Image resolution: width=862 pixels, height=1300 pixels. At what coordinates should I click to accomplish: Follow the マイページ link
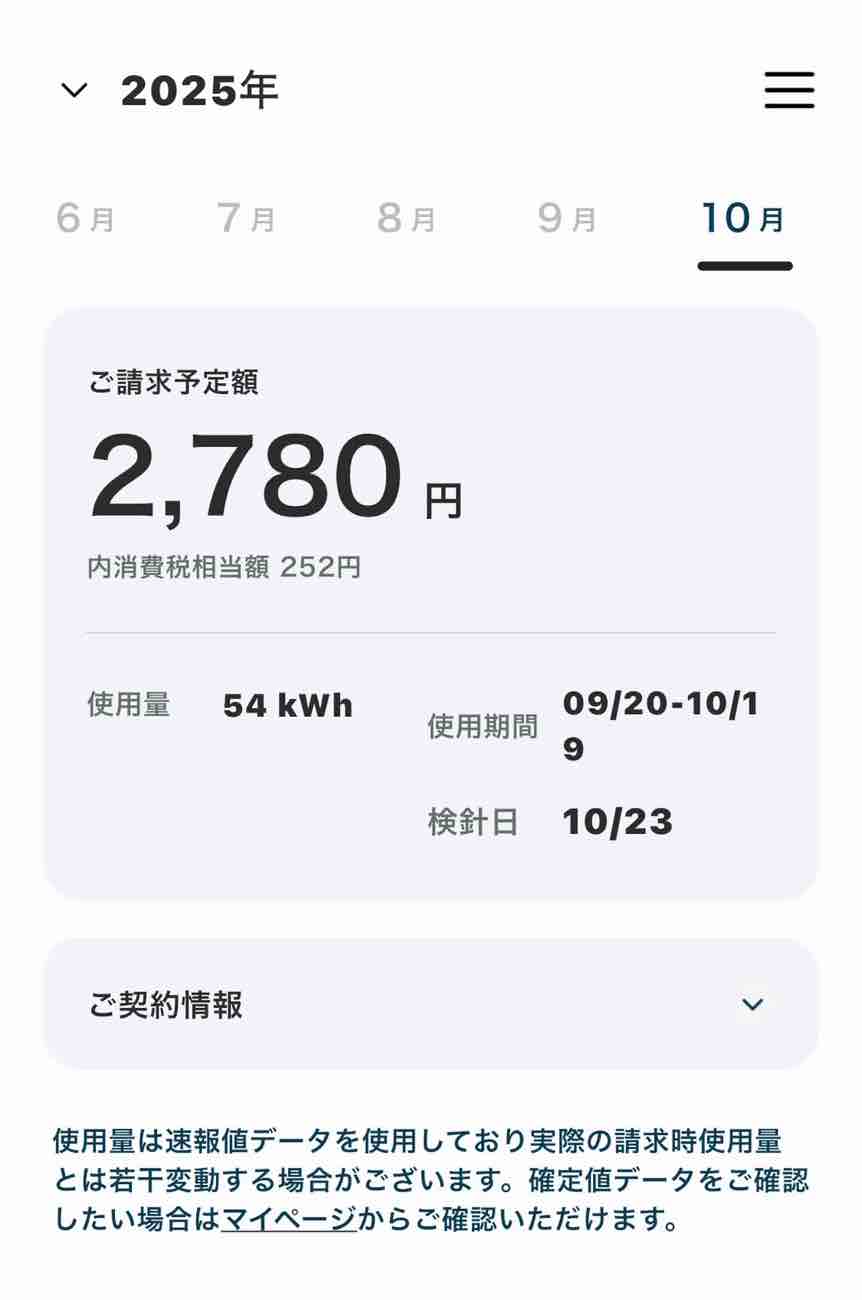[x=288, y=1221]
